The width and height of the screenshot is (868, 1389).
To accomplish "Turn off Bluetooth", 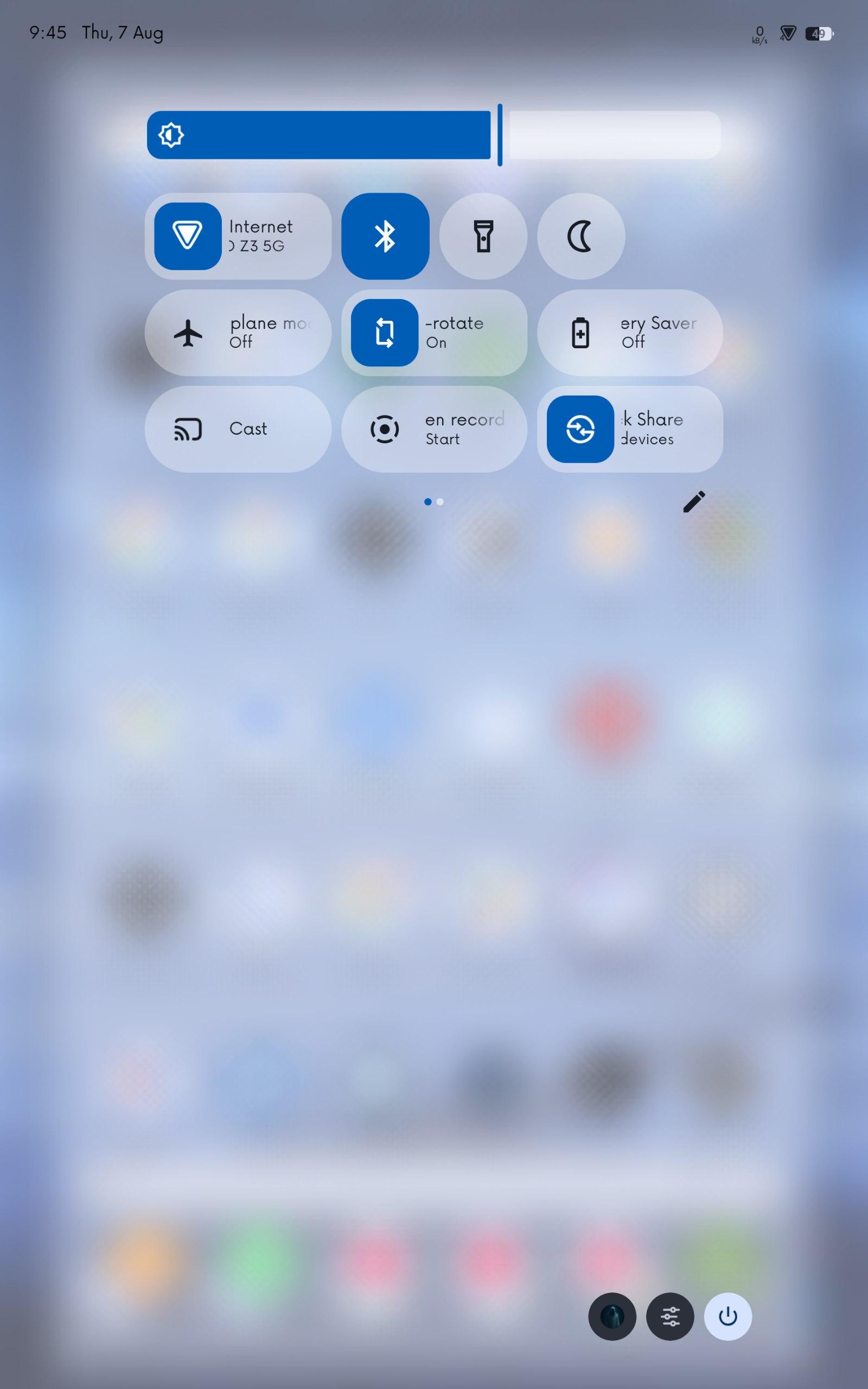I will [x=385, y=236].
